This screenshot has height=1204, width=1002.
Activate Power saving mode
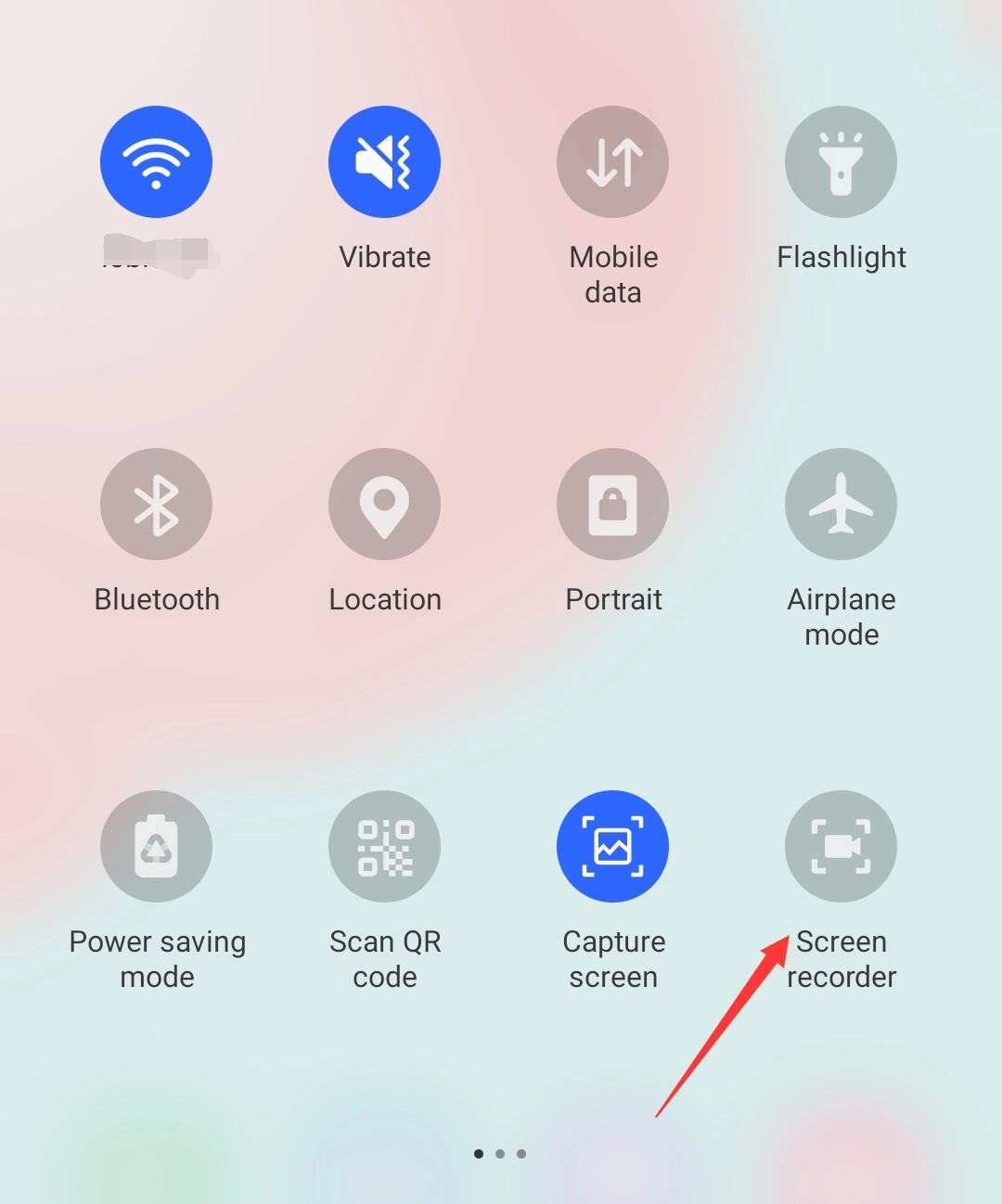[156, 846]
